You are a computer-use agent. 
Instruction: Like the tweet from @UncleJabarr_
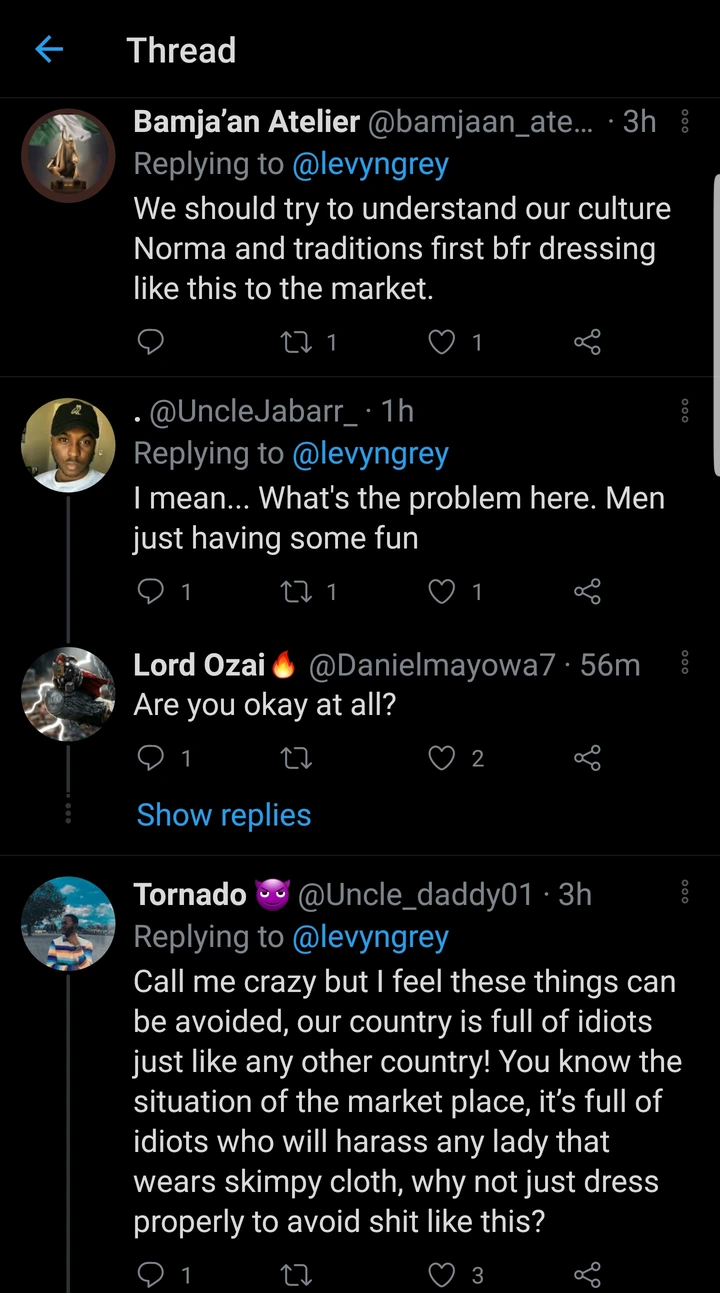[x=442, y=592]
